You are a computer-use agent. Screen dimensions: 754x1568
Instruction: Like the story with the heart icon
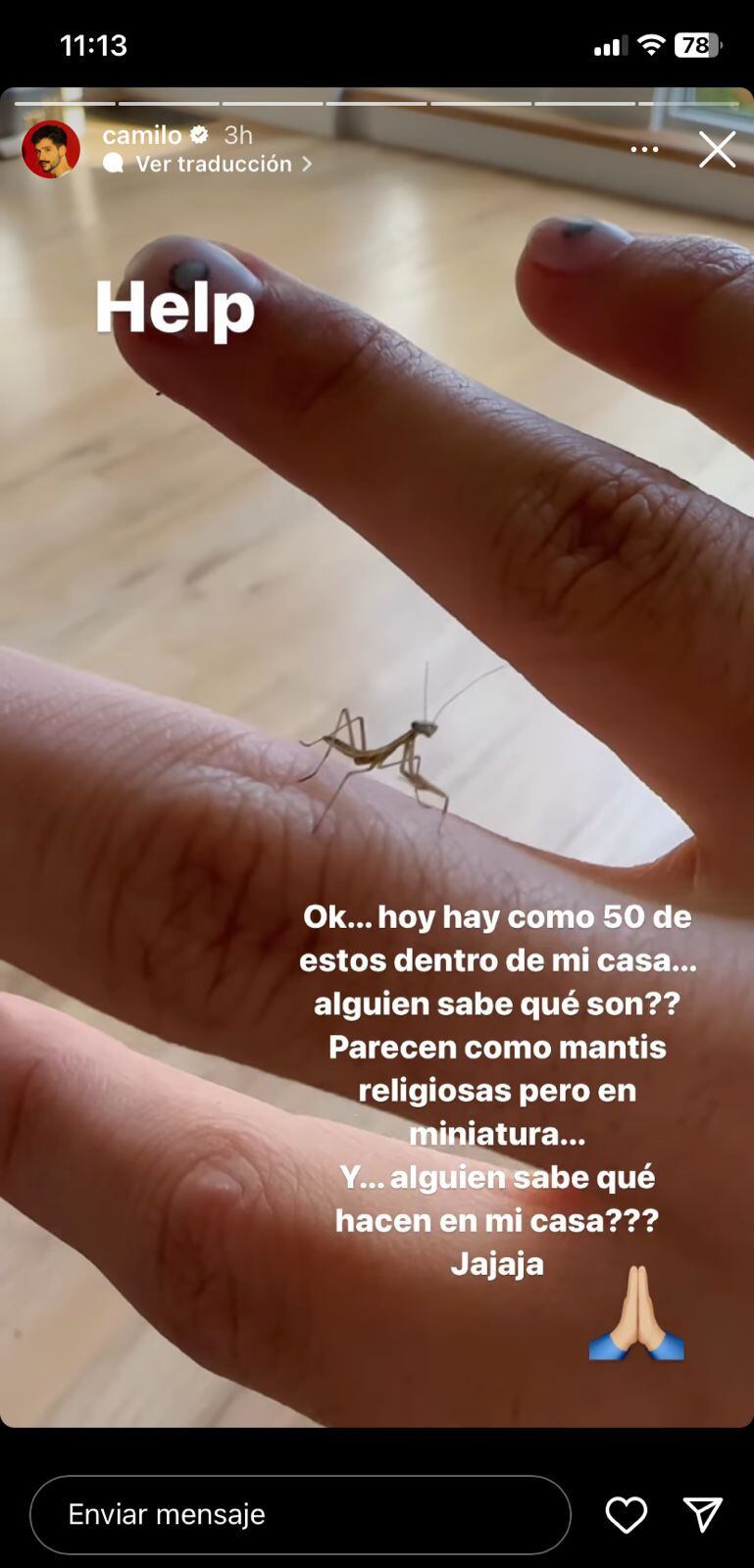tap(625, 1514)
